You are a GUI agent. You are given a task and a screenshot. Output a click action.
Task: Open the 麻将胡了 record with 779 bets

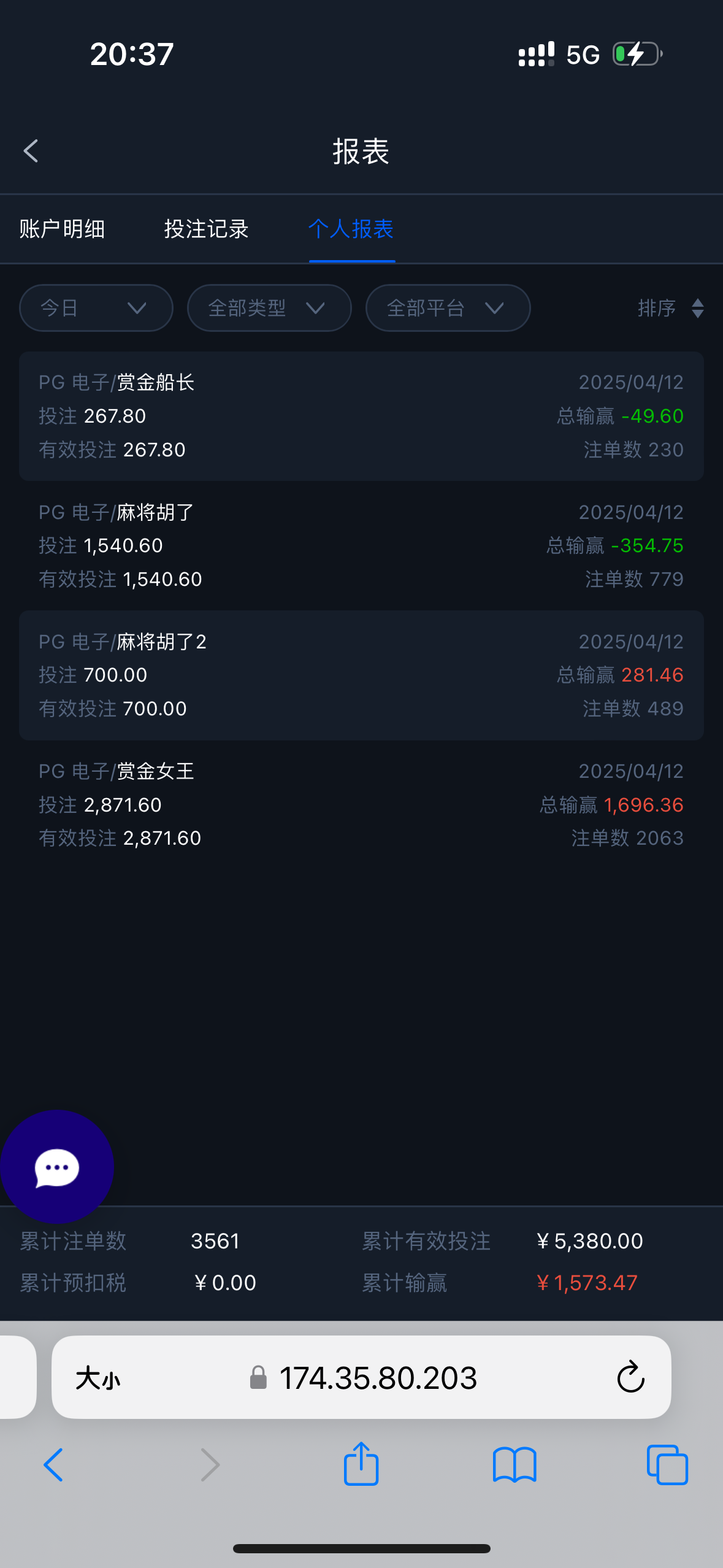(361, 545)
